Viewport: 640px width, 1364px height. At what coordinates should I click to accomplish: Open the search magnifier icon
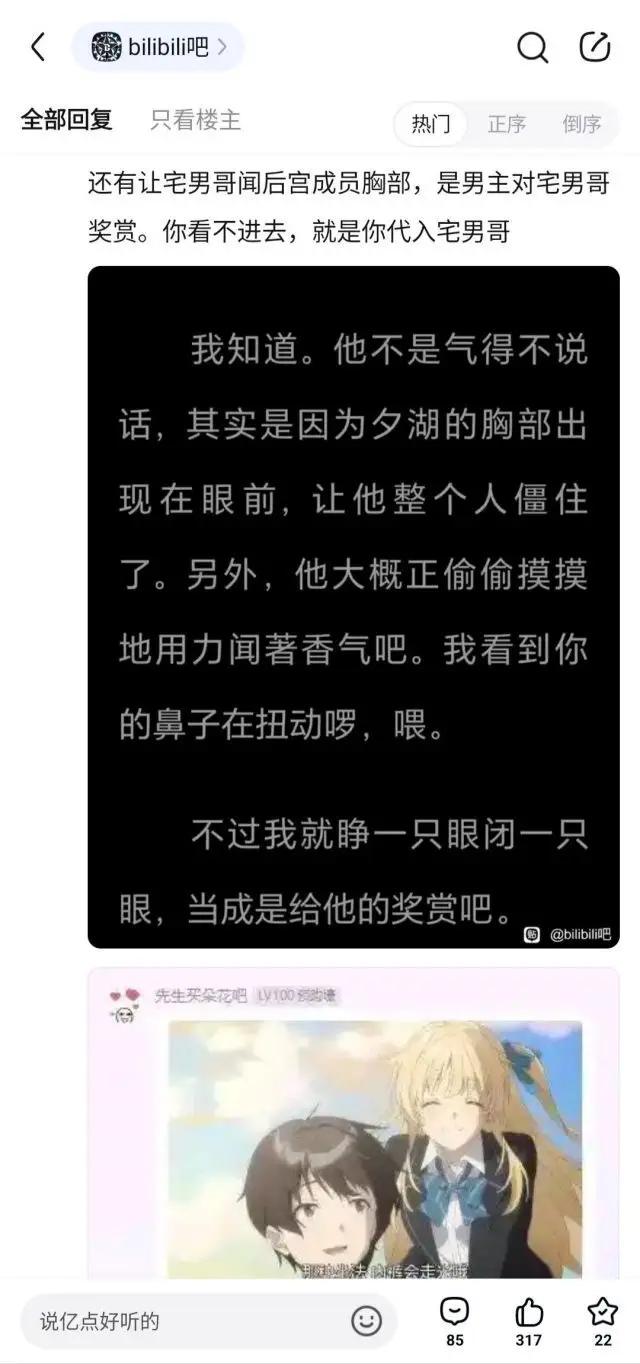tap(532, 47)
